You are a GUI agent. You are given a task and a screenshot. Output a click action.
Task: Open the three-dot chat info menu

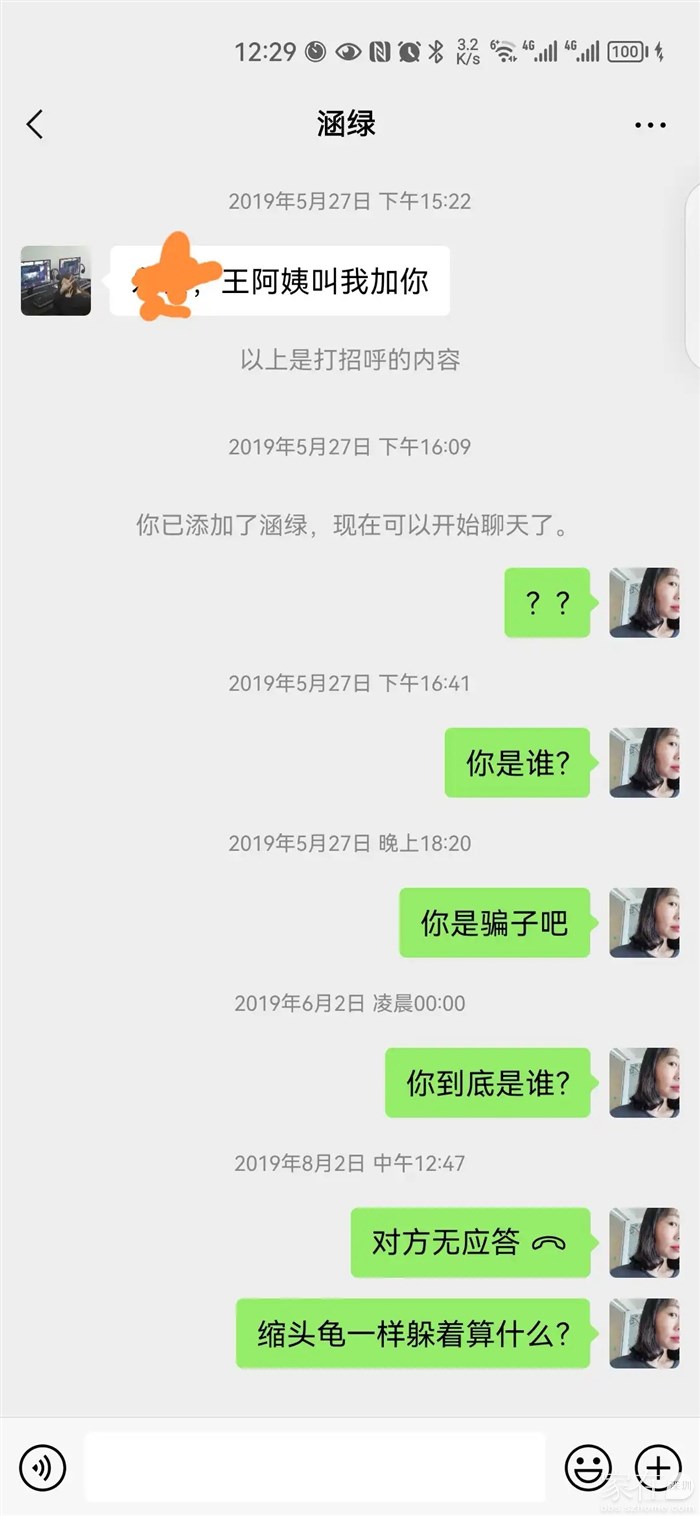pos(650,125)
